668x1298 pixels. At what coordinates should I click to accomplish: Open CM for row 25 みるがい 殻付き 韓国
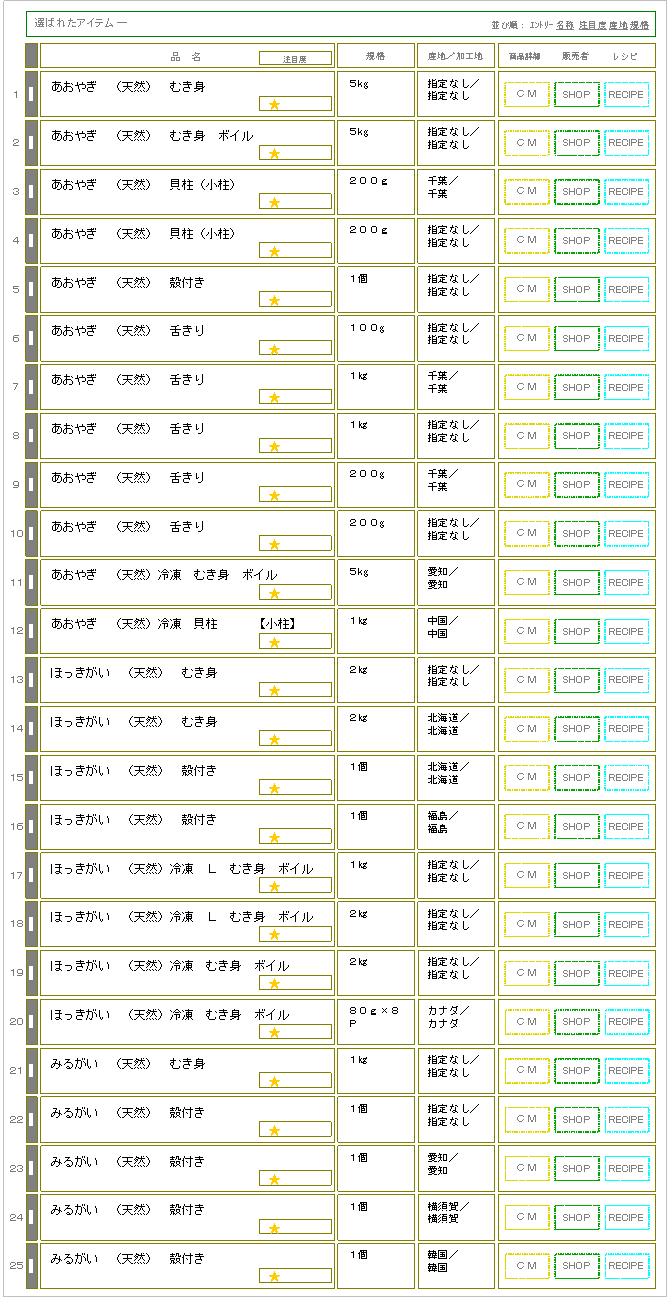[x=527, y=1265]
